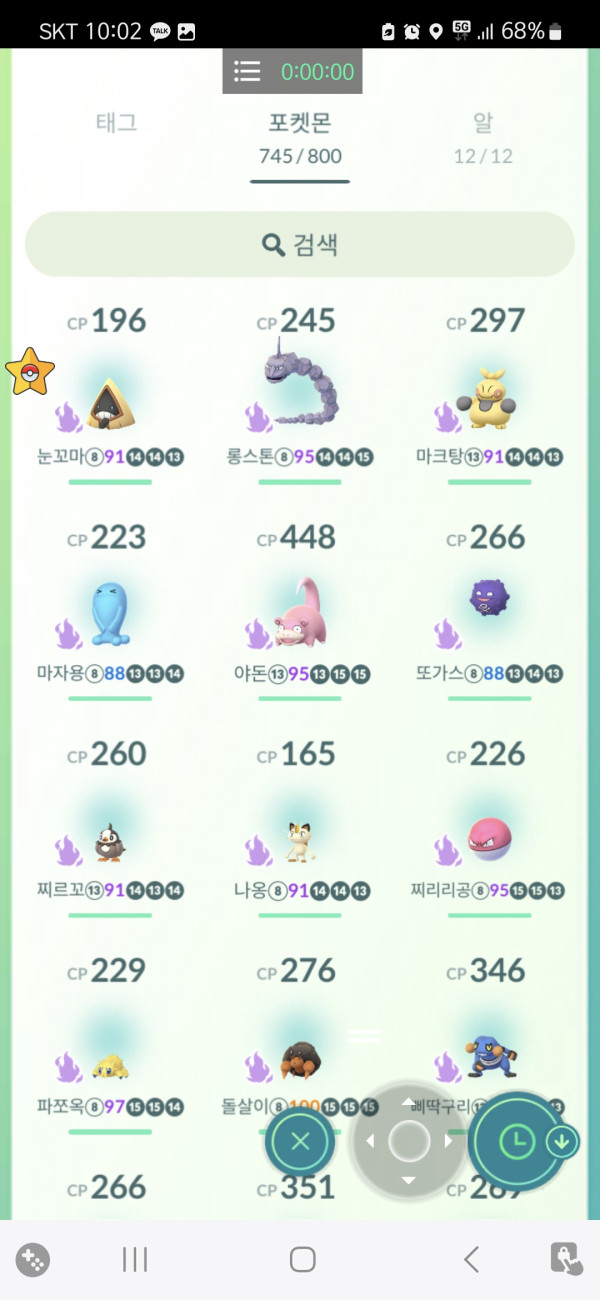Open the game tools plugin icon
The height and width of the screenshot is (1300, 600).
click(x=33, y=1259)
